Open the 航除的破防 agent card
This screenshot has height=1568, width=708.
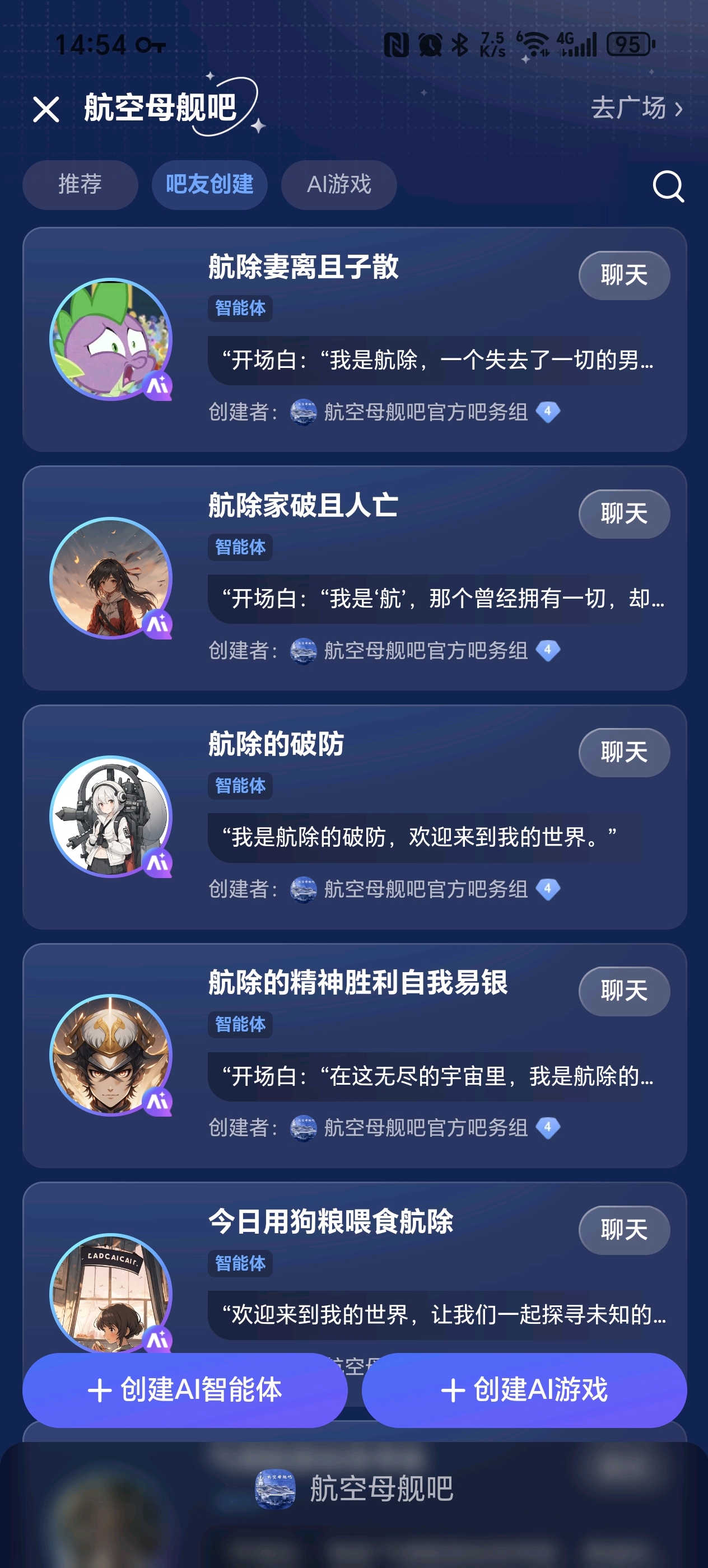[x=355, y=817]
